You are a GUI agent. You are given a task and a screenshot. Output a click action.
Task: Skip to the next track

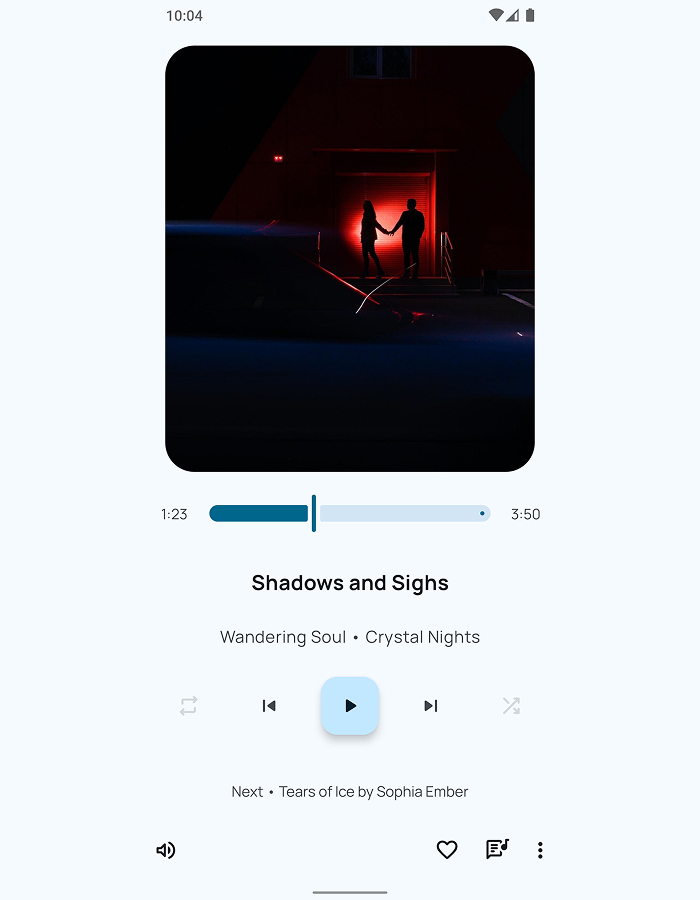[431, 706]
